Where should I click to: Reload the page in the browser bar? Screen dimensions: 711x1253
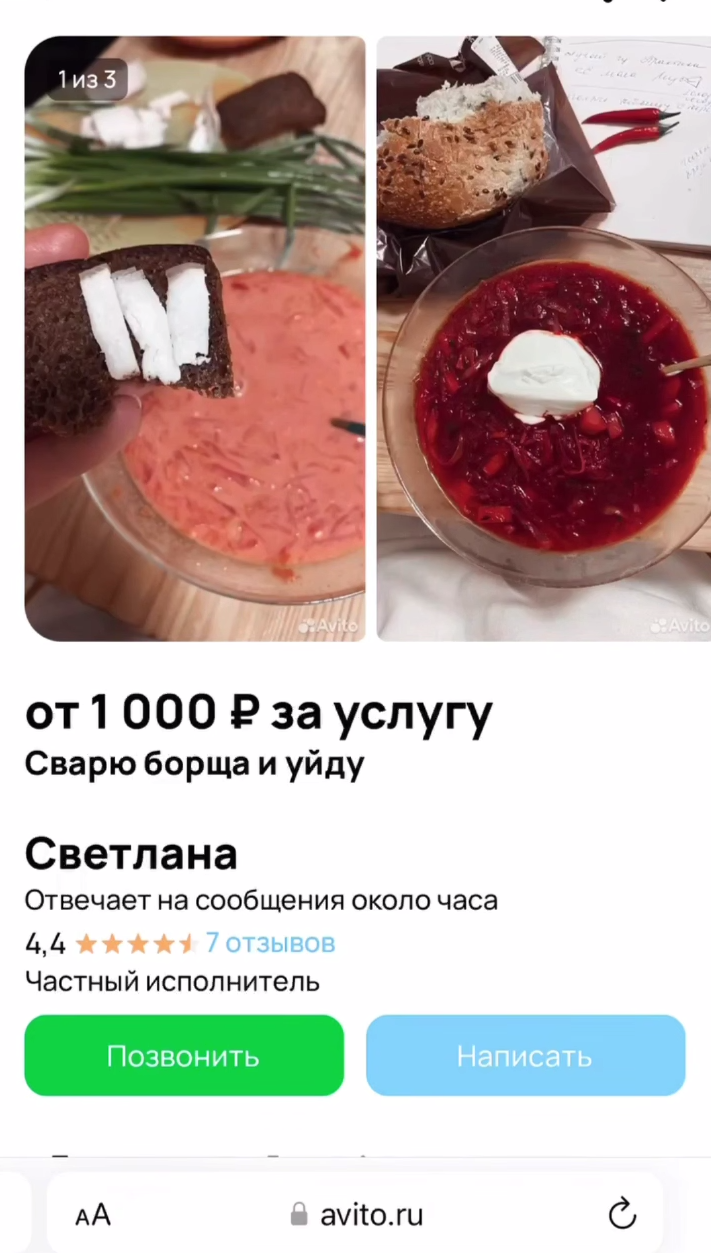point(622,1215)
